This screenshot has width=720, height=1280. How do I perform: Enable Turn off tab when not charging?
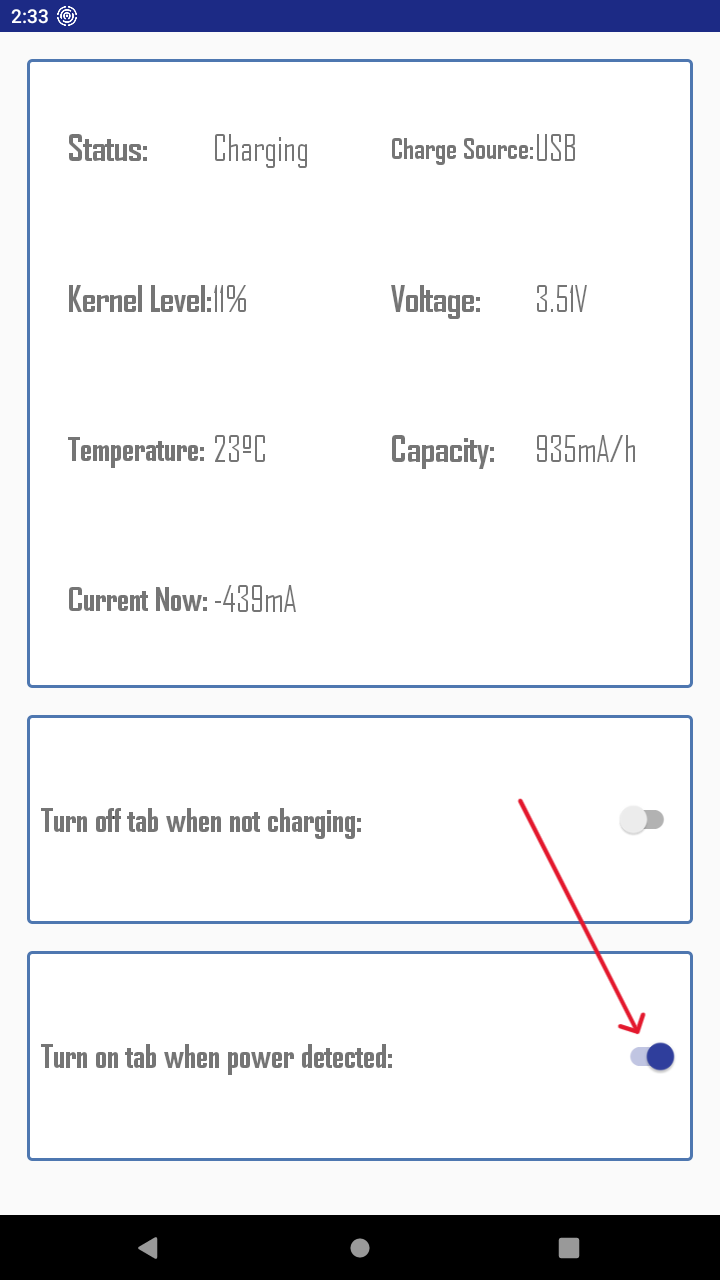click(642, 821)
